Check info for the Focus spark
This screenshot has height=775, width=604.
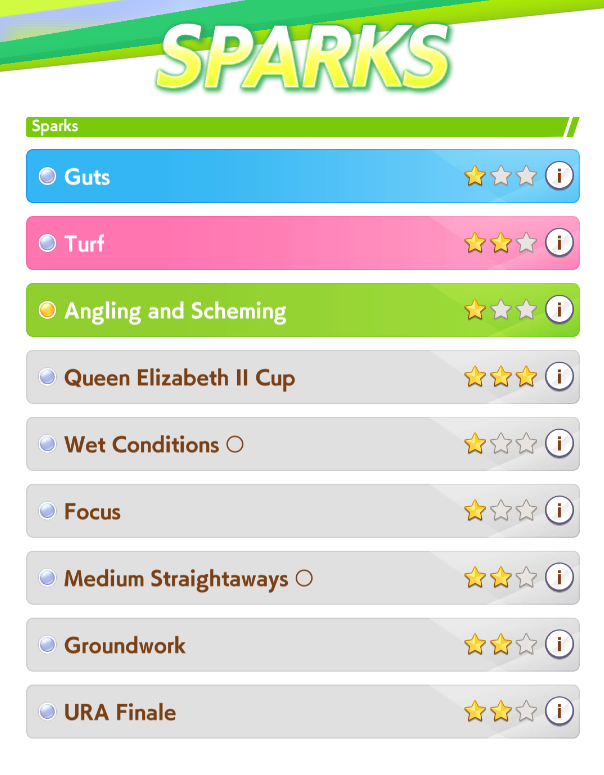pyautogui.click(x=559, y=511)
